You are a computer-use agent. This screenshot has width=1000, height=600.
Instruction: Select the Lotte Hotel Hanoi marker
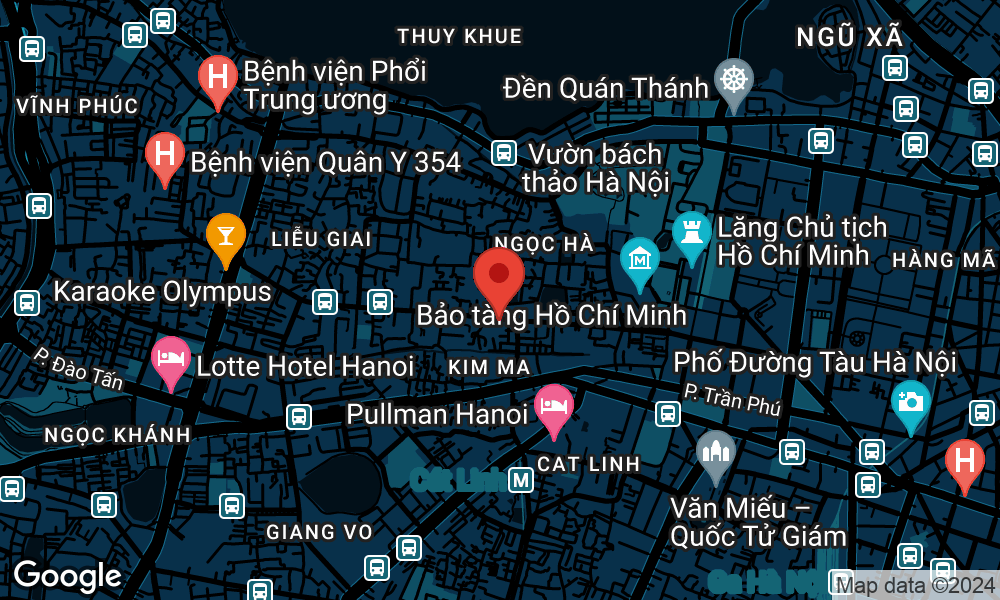[170, 359]
